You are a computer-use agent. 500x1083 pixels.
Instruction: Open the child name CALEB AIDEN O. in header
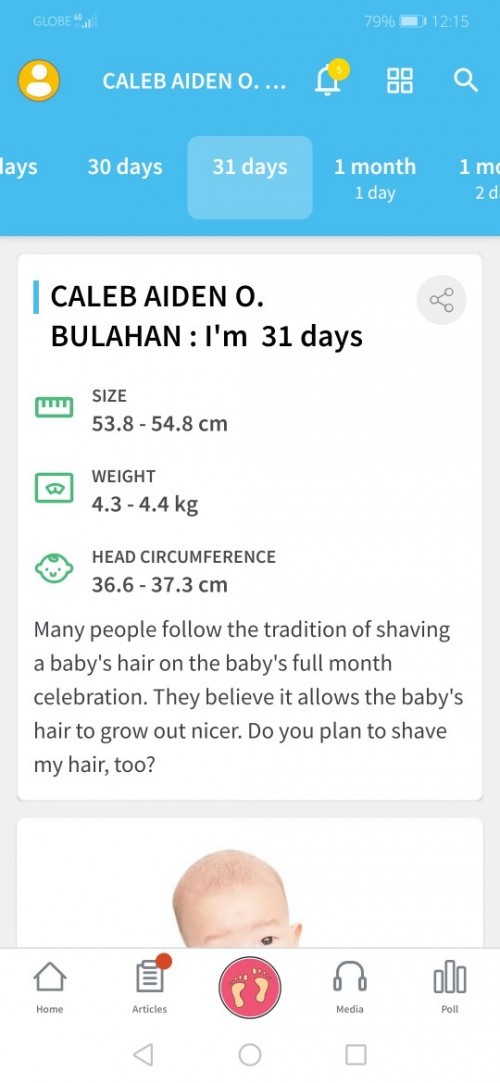194,81
